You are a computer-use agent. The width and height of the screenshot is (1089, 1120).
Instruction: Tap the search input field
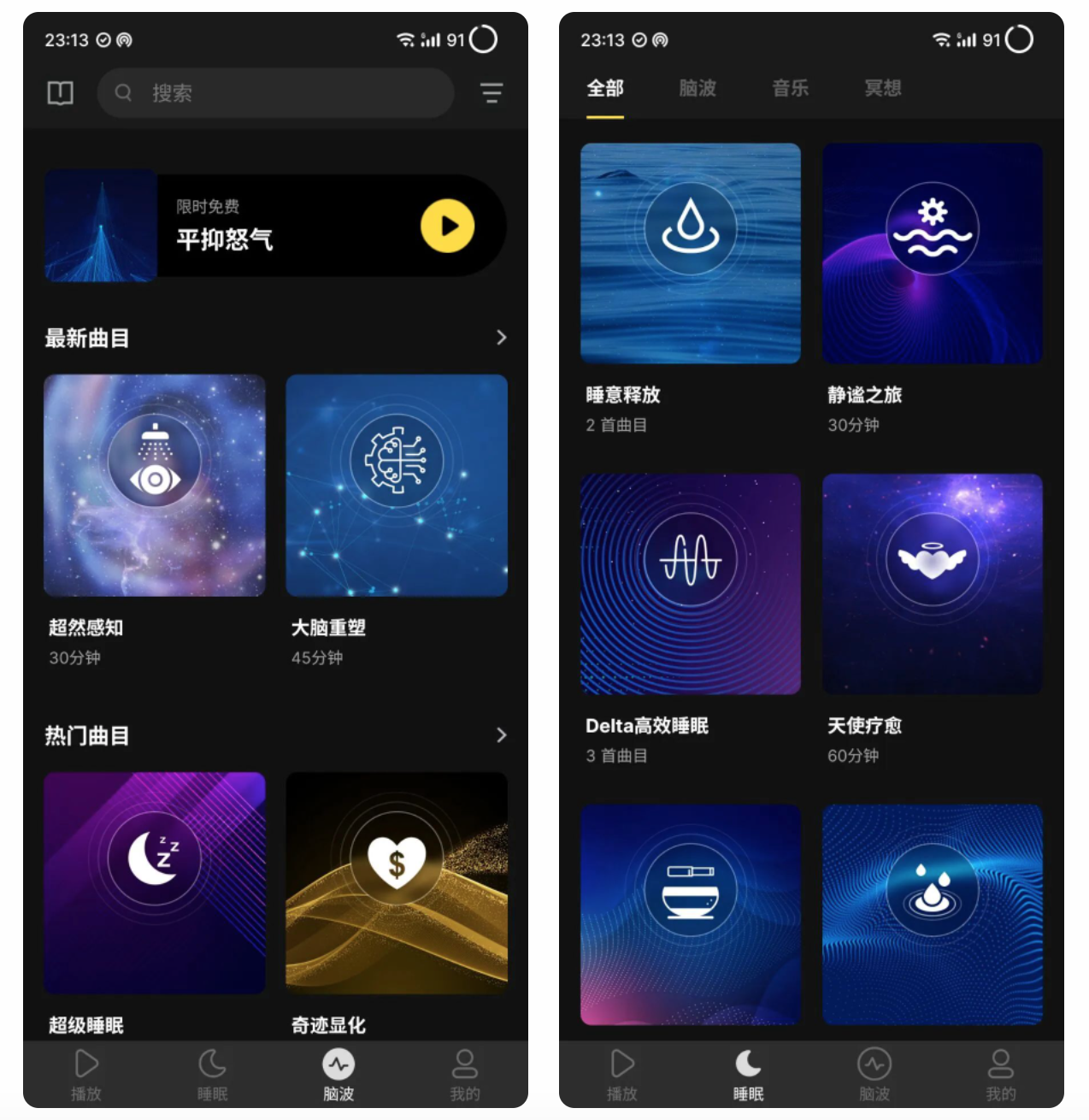[275, 93]
